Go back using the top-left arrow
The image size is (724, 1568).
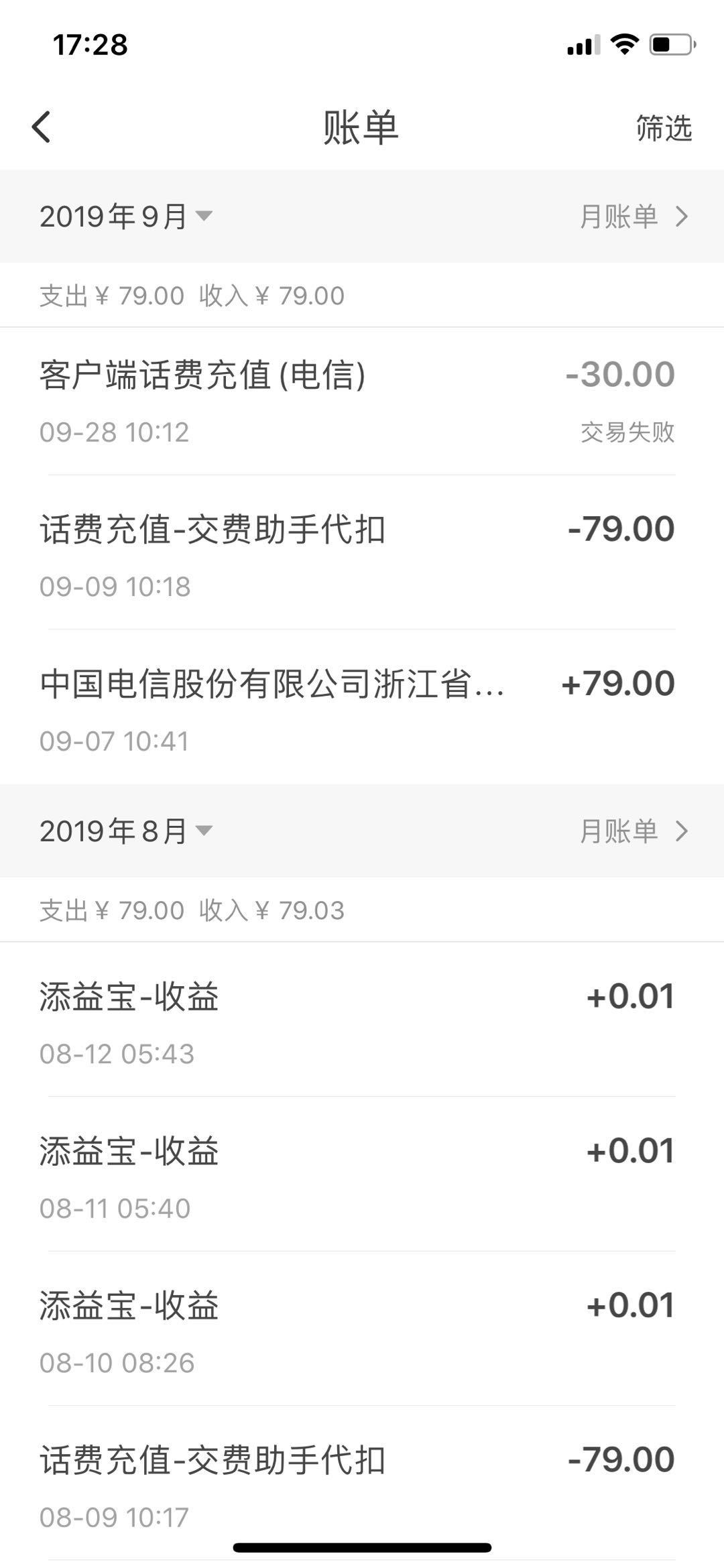click(x=42, y=127)
